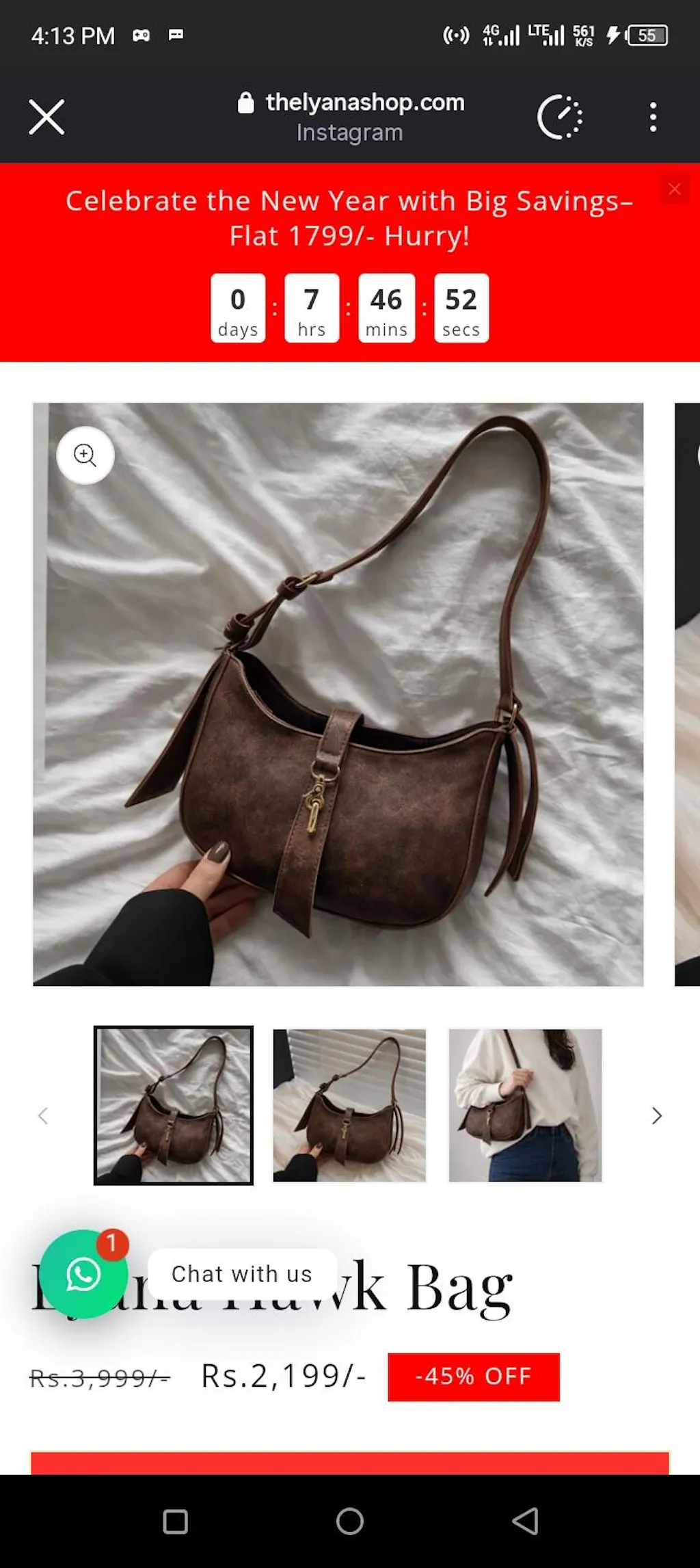700x1568 pixels.
Task: Select the bag on bed thumbnail
Action: point(349,1105)
